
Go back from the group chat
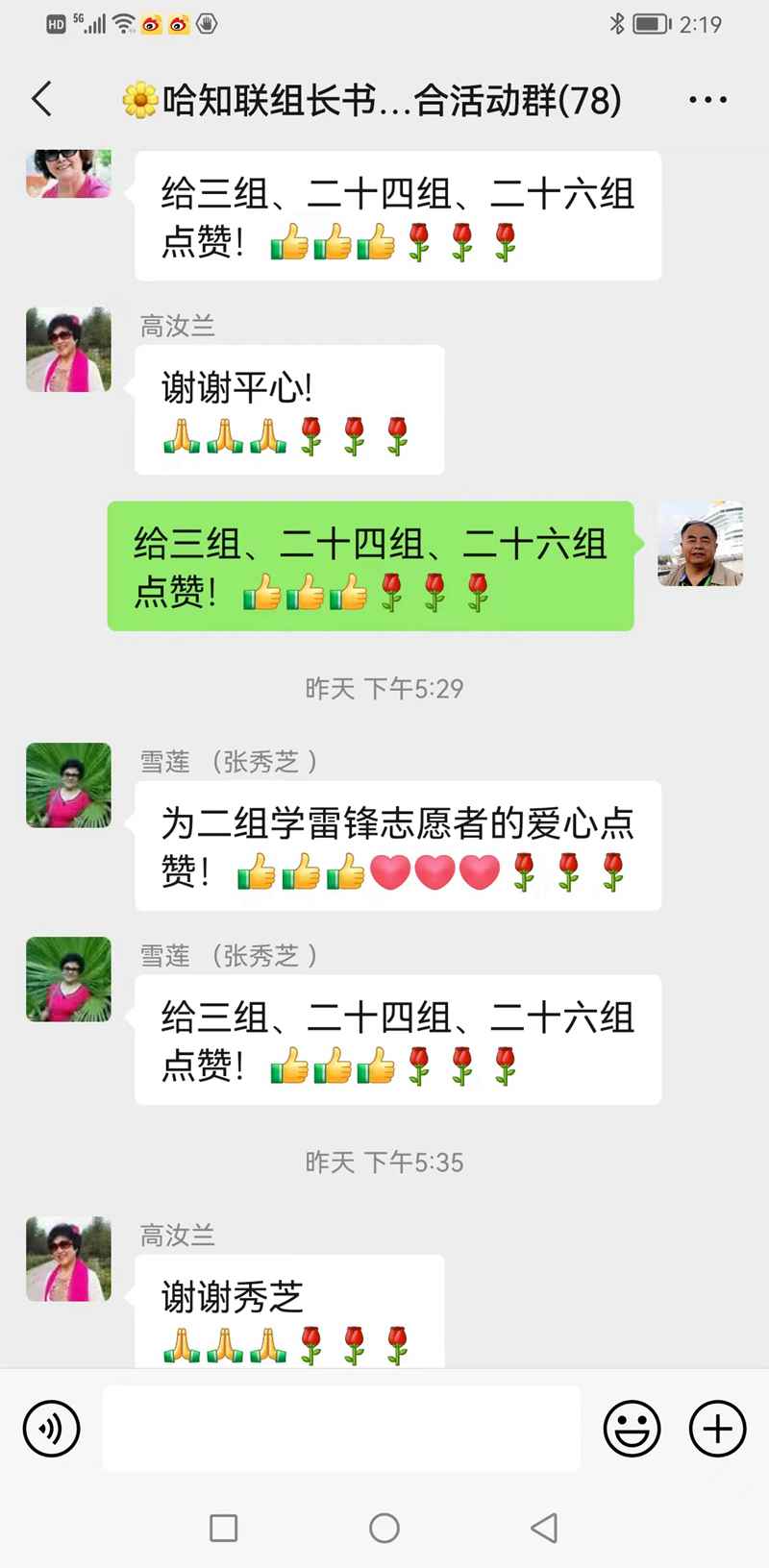(x=42, y=99)
